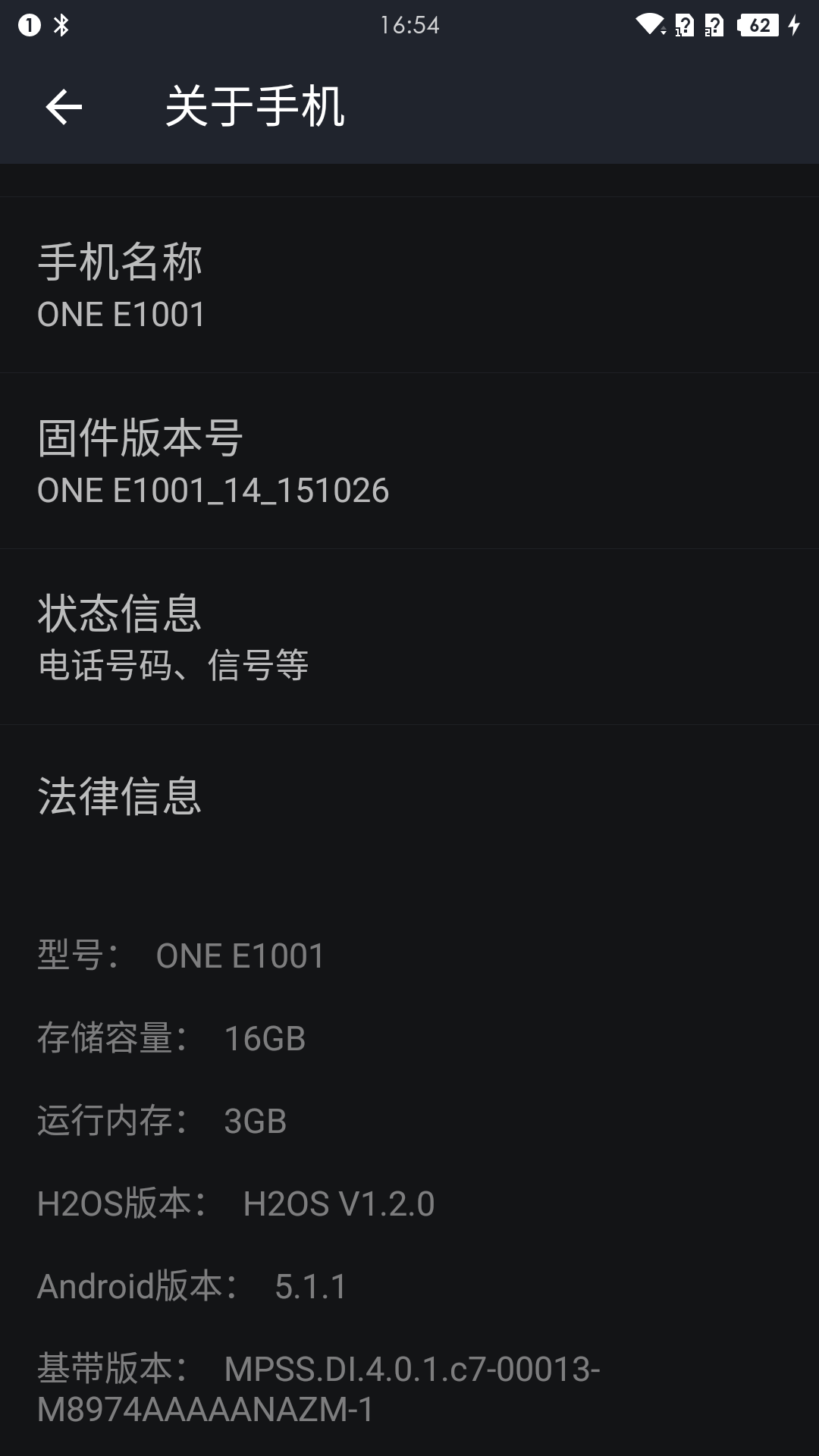Tap the 固件版本号 row
Screen dimensions: 819x1456
point(409,461)
